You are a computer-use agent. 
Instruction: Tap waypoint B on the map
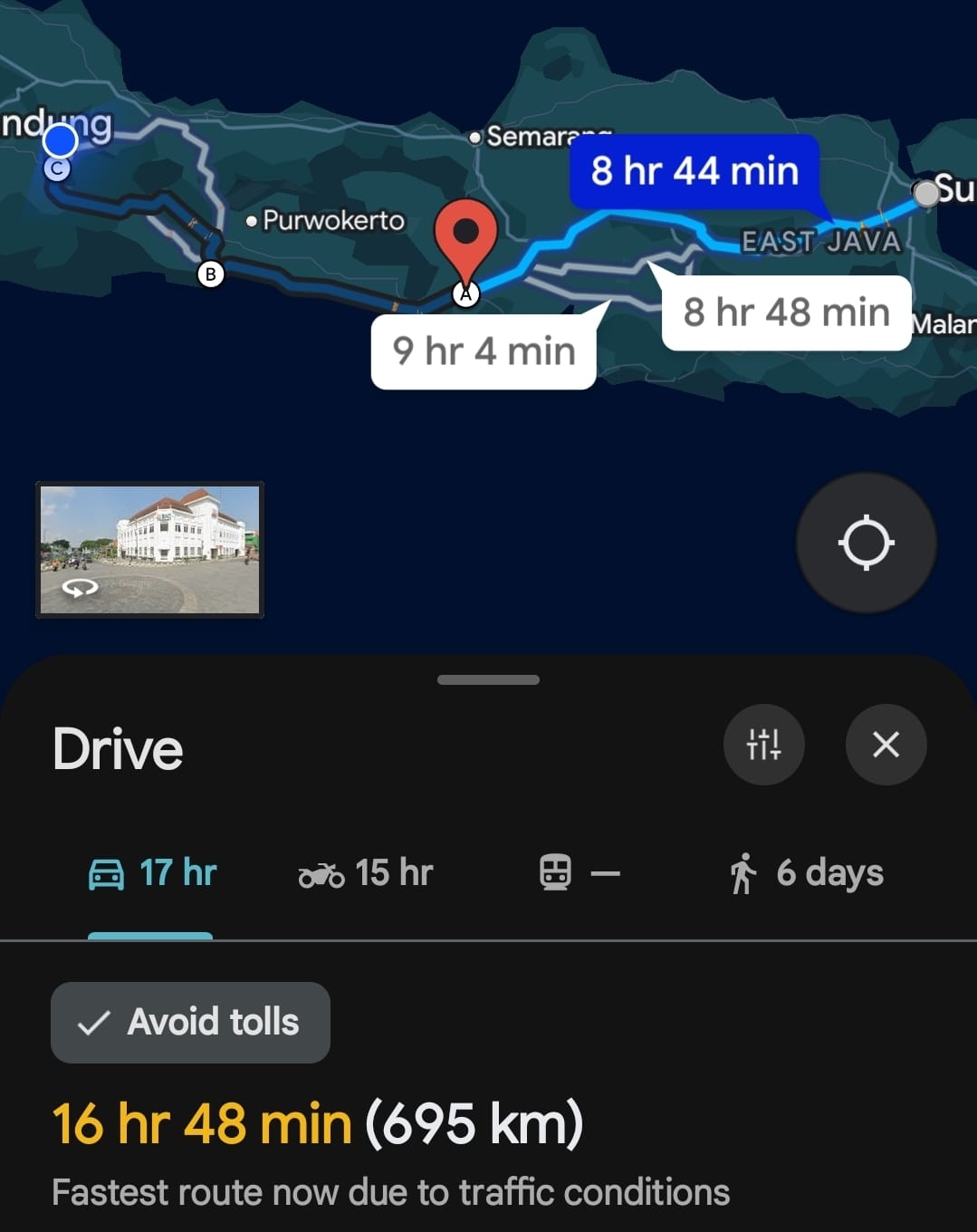(210, 274)
